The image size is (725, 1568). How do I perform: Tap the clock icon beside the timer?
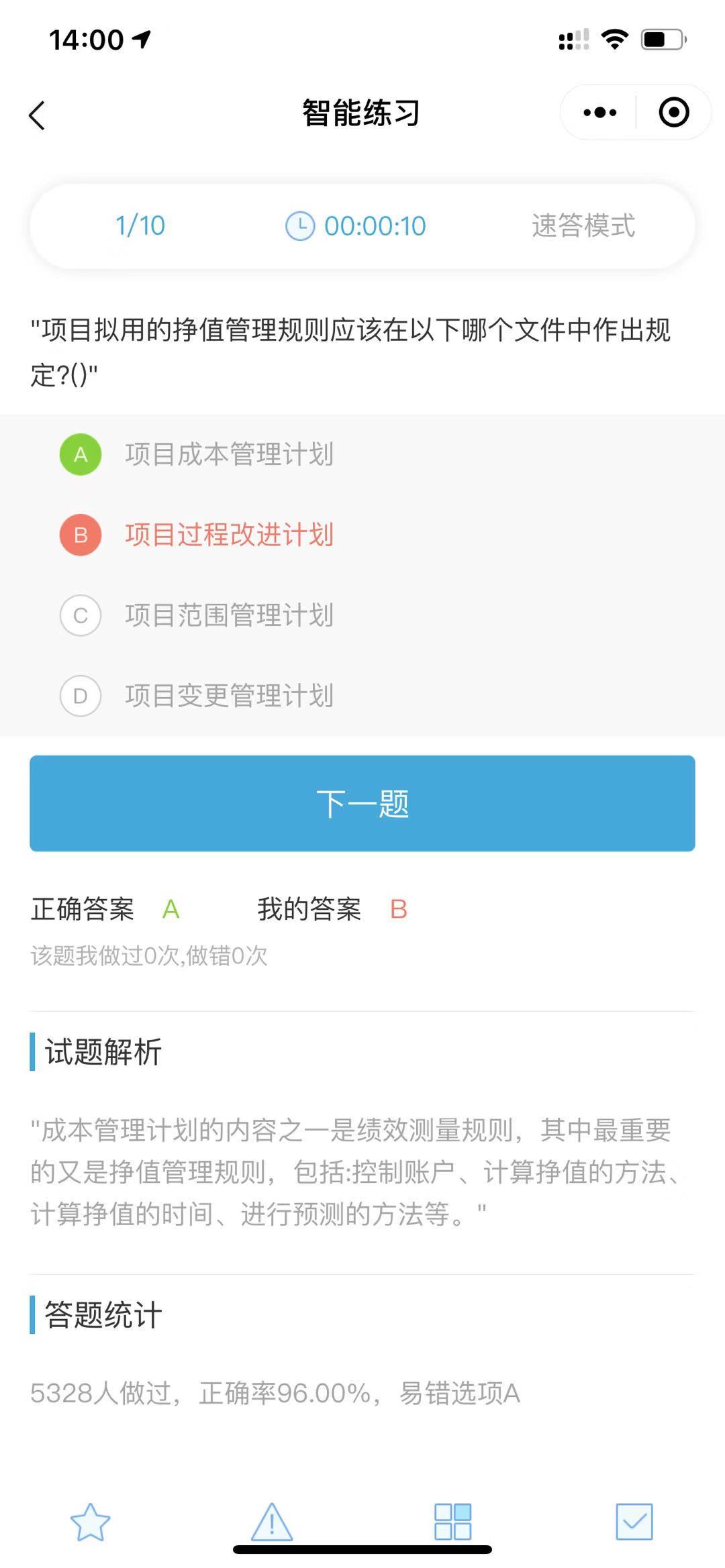(x=301, y=225)
